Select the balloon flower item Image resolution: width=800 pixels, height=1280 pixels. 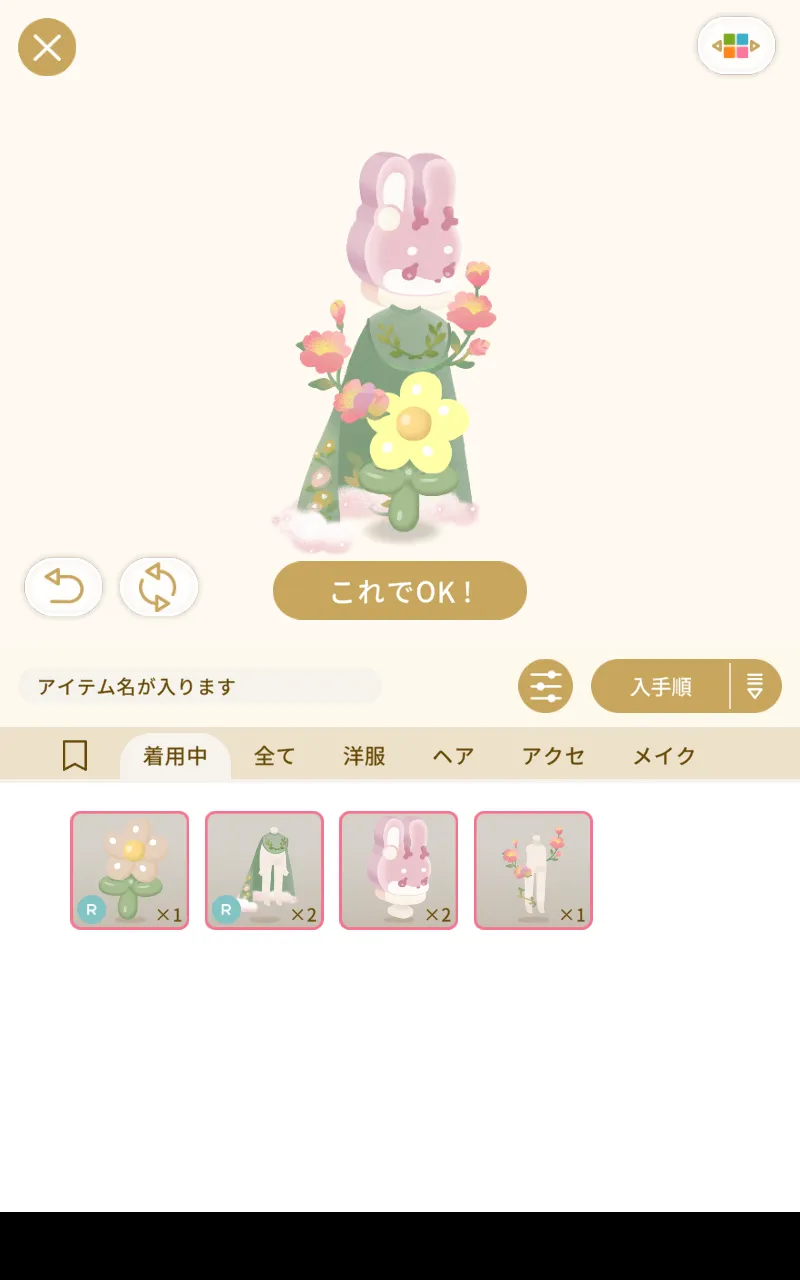pos(130,870)
